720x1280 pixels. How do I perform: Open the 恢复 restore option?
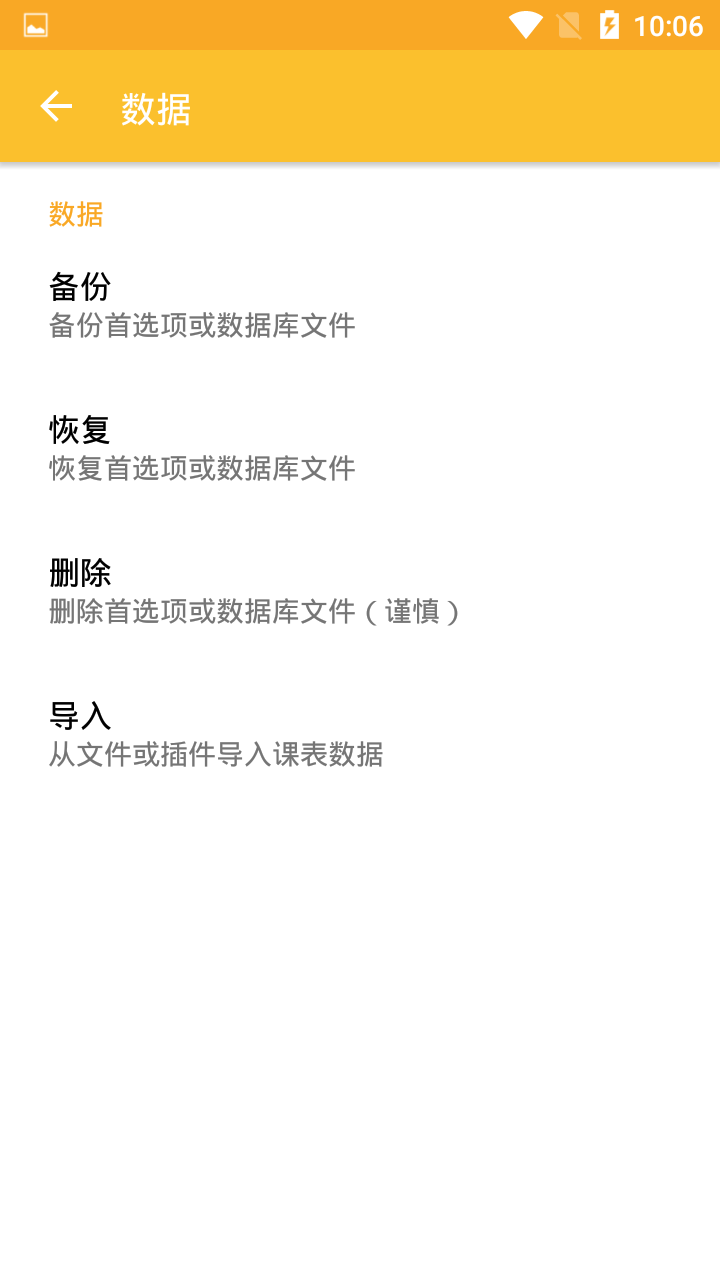click(x=81, y=430)
